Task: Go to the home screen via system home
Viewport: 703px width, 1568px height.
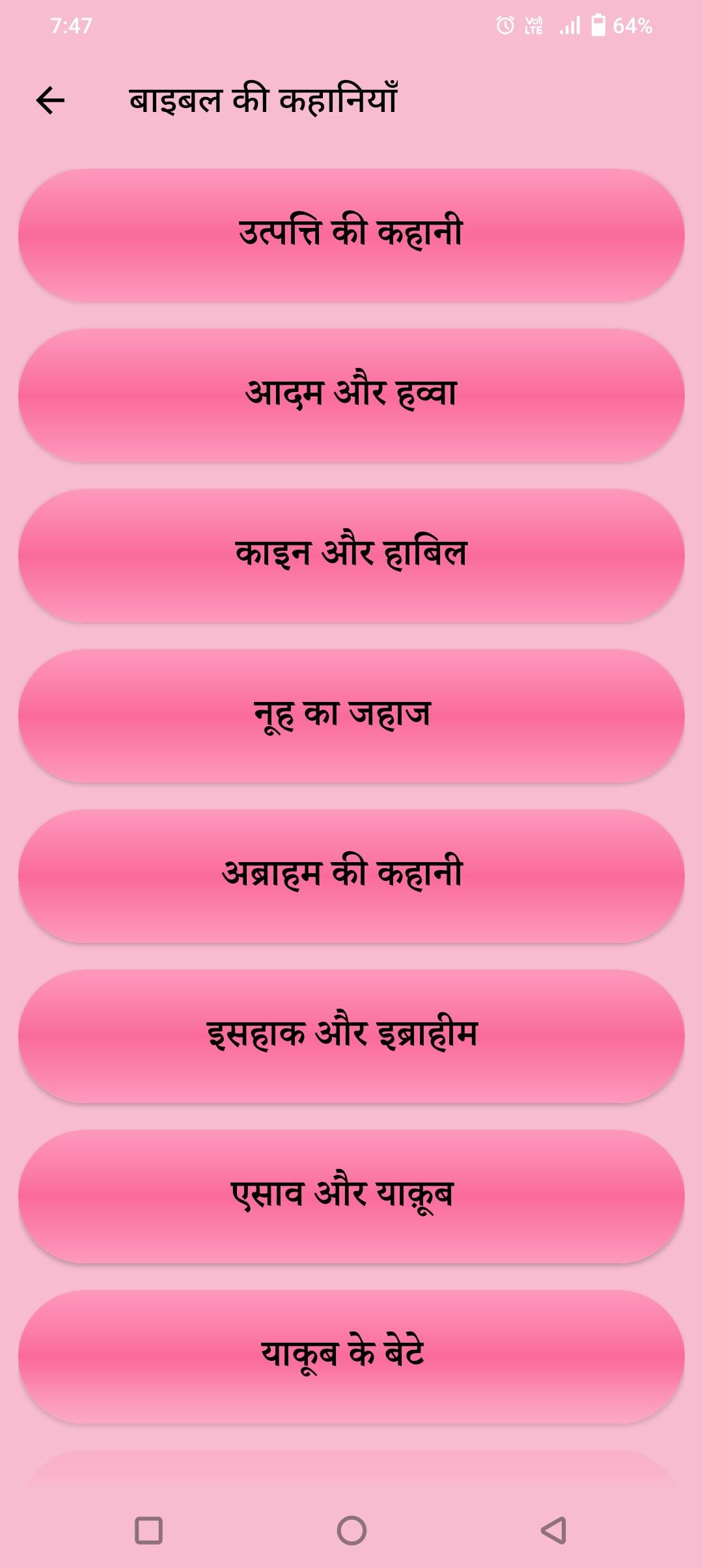Action: [x=351, y=1530]
